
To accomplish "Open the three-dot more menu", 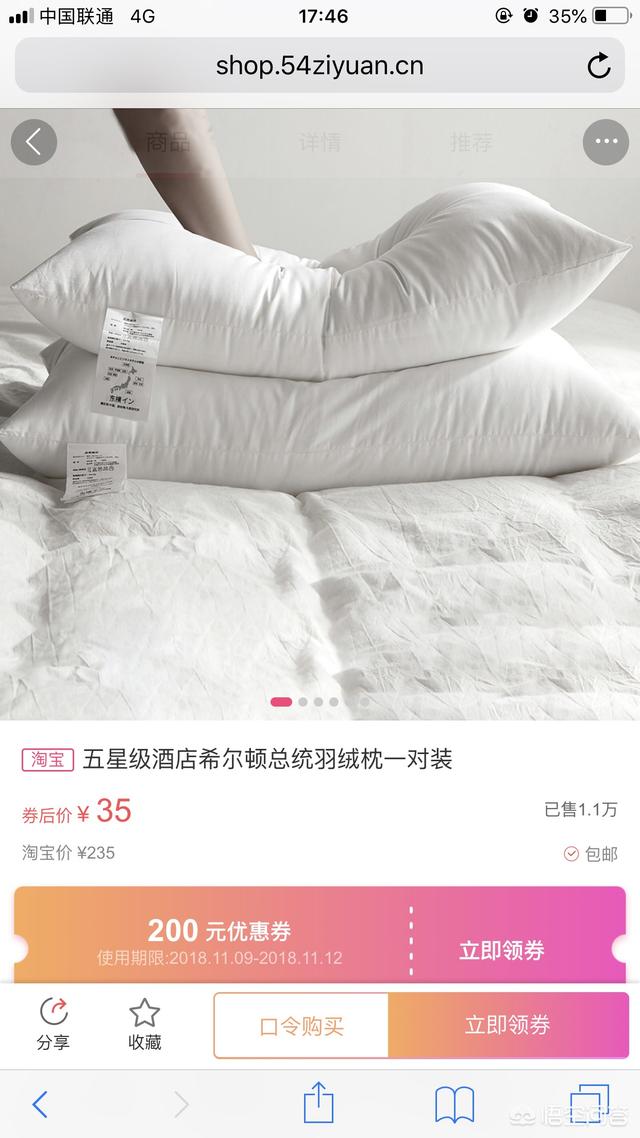I will [x=606, y=142].
